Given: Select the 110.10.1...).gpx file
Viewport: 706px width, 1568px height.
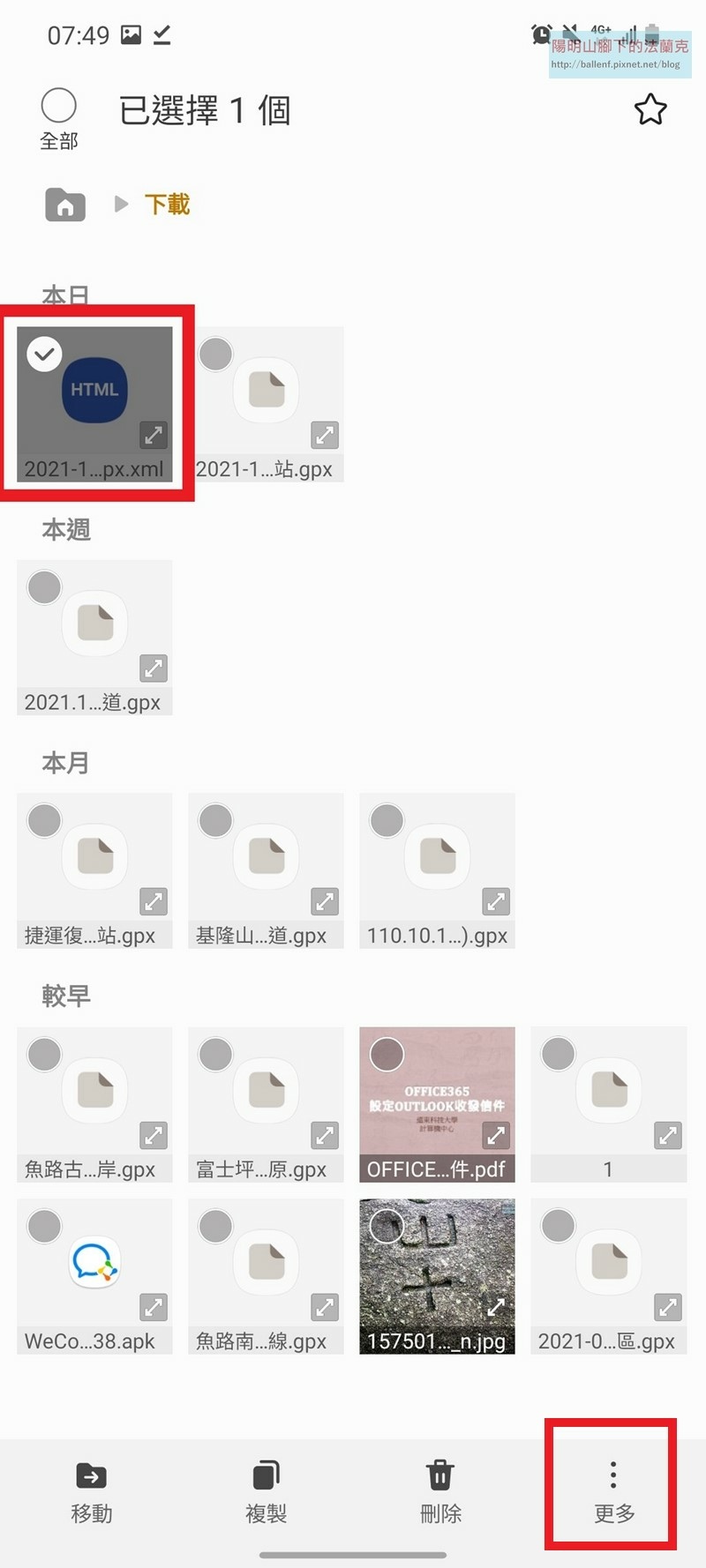Looking at the screenshot, I should (437, 871).
